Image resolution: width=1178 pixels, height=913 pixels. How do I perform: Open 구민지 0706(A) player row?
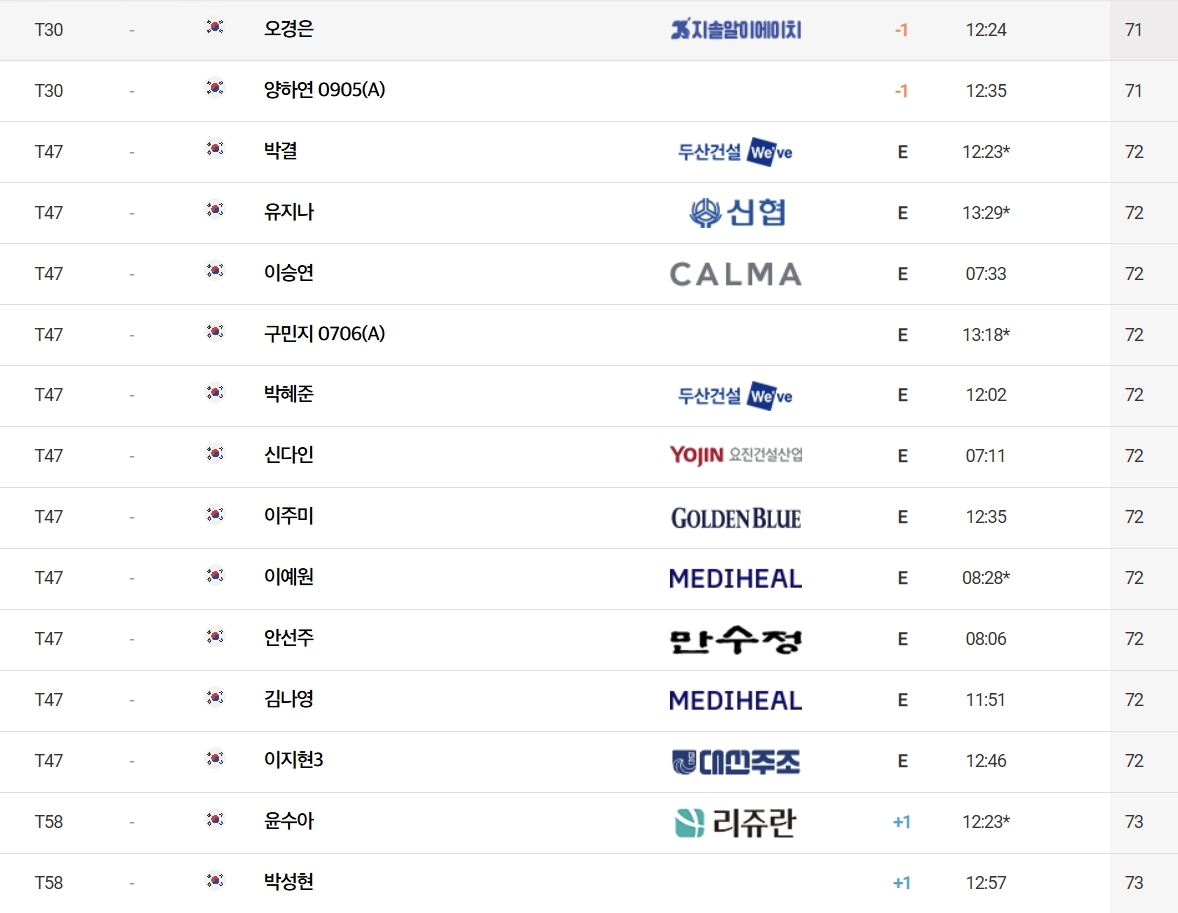click(x=589, y=334)
